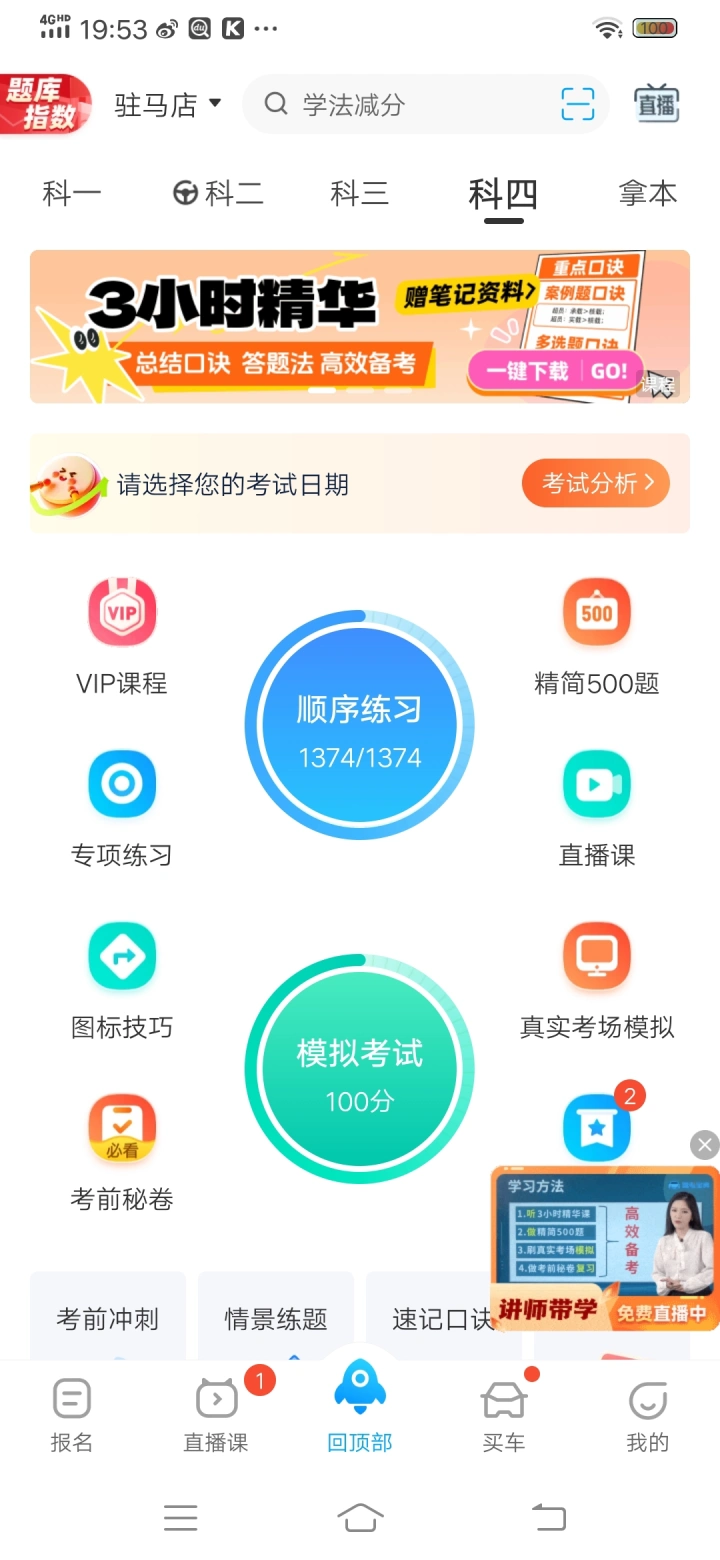Screen dimensions: 720x1560
Task: Switch to the 科一 tab
Action: tap(71, 193)
